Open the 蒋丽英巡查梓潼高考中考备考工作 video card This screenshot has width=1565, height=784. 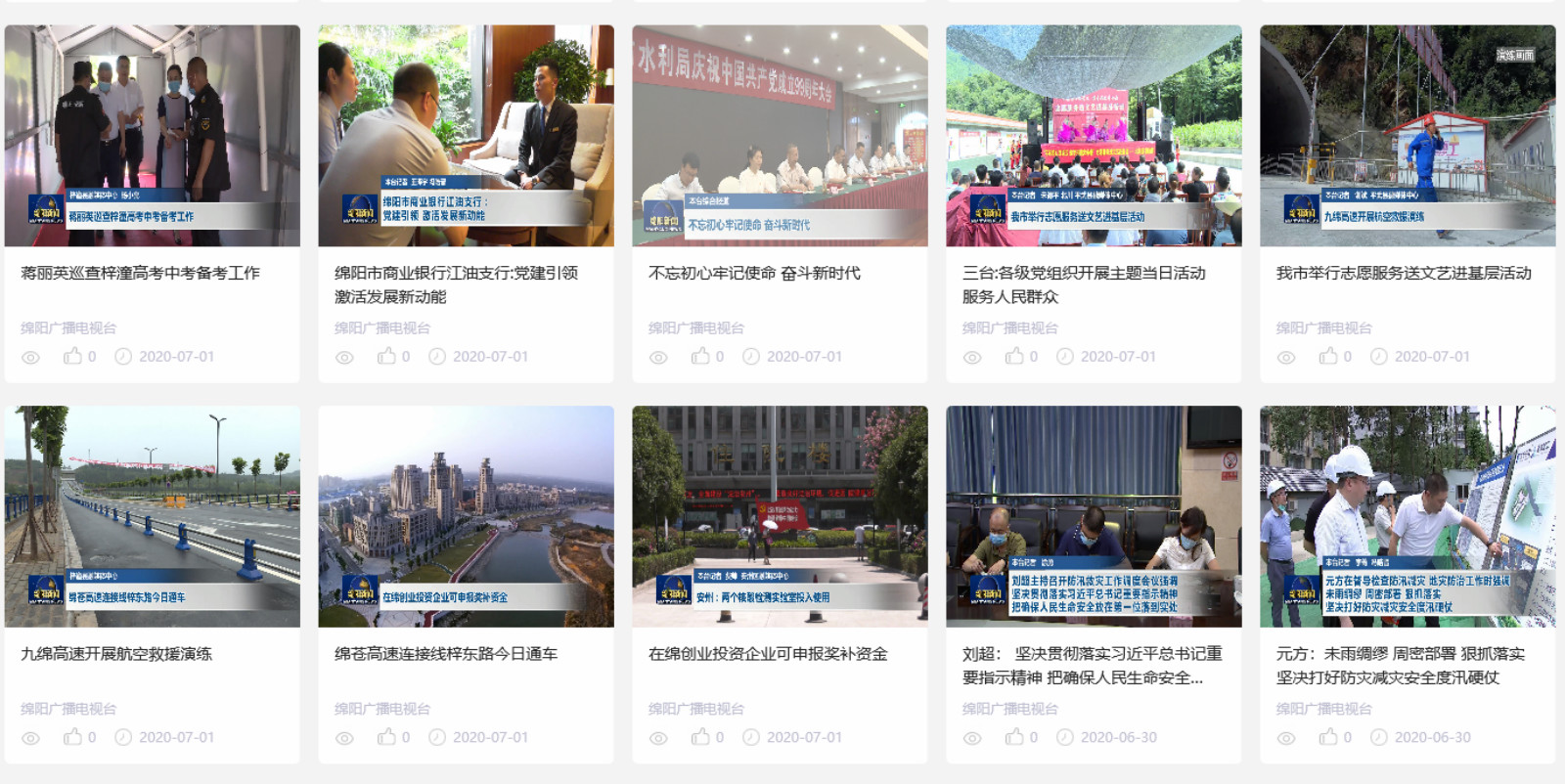pyautogui.click(x=152, y=136)
